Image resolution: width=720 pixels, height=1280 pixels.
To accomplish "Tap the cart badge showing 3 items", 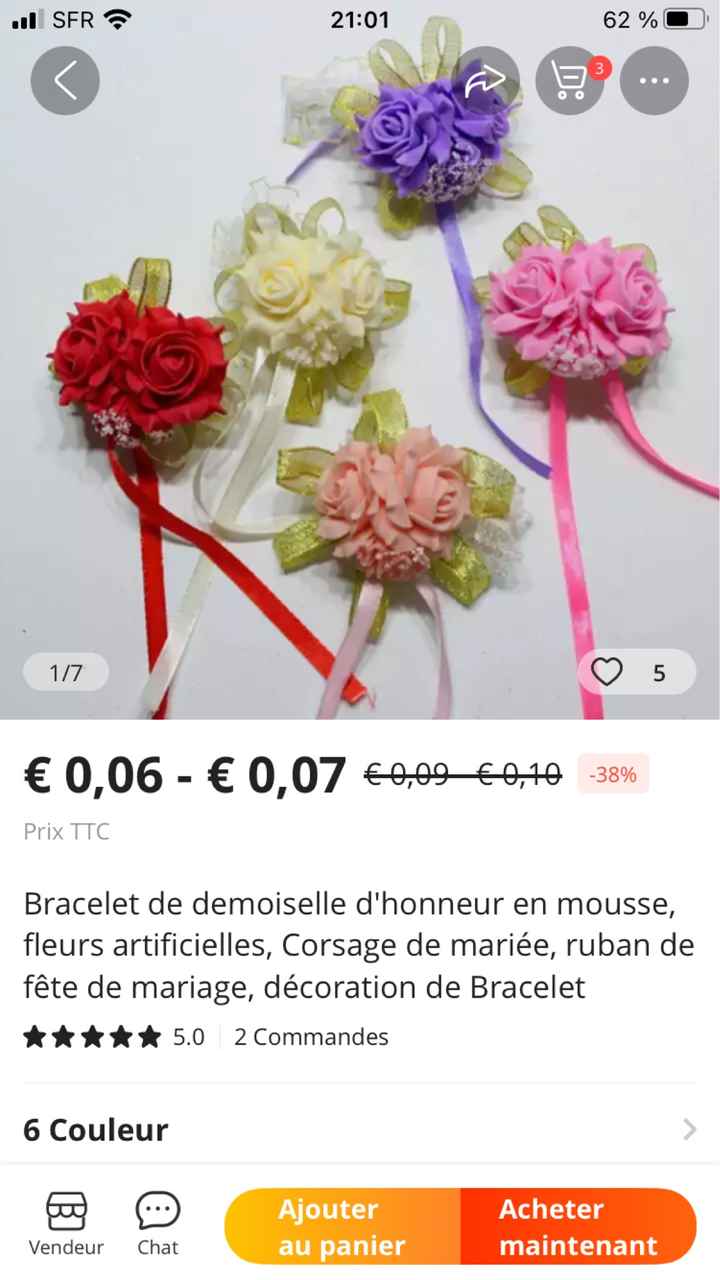I will [x=598, y=69].
